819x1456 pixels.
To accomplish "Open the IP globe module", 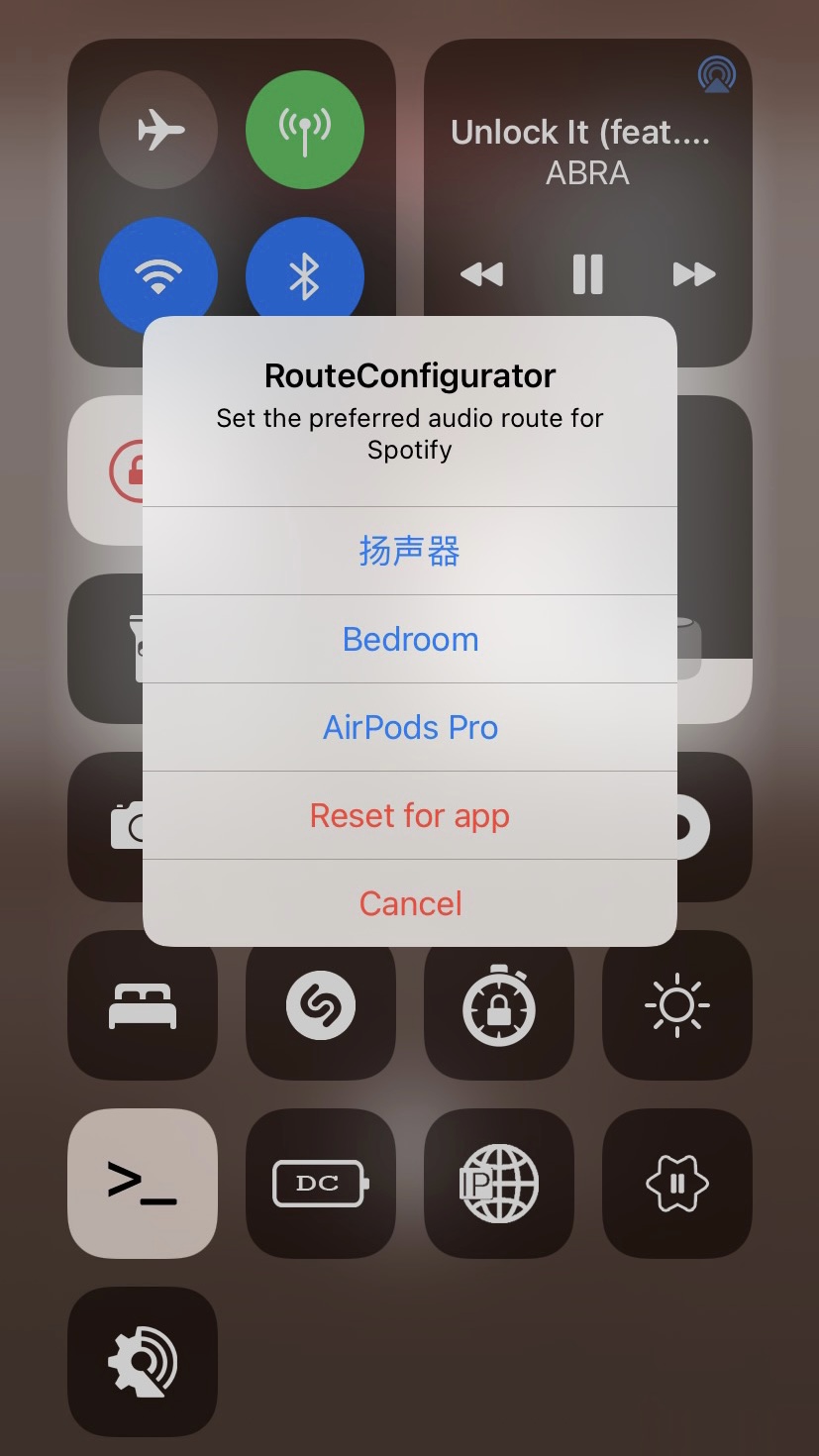I will coord(499,1183).
